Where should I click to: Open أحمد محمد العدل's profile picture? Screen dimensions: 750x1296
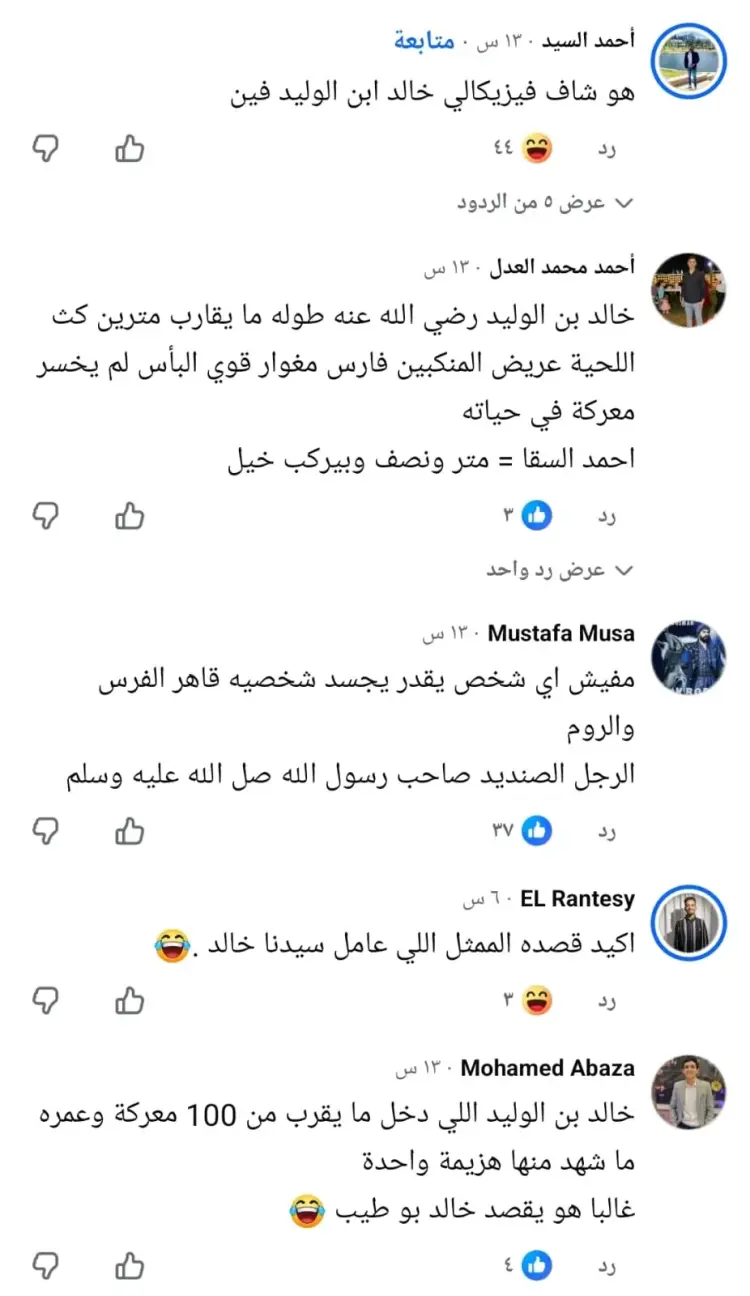click(689, 290)
